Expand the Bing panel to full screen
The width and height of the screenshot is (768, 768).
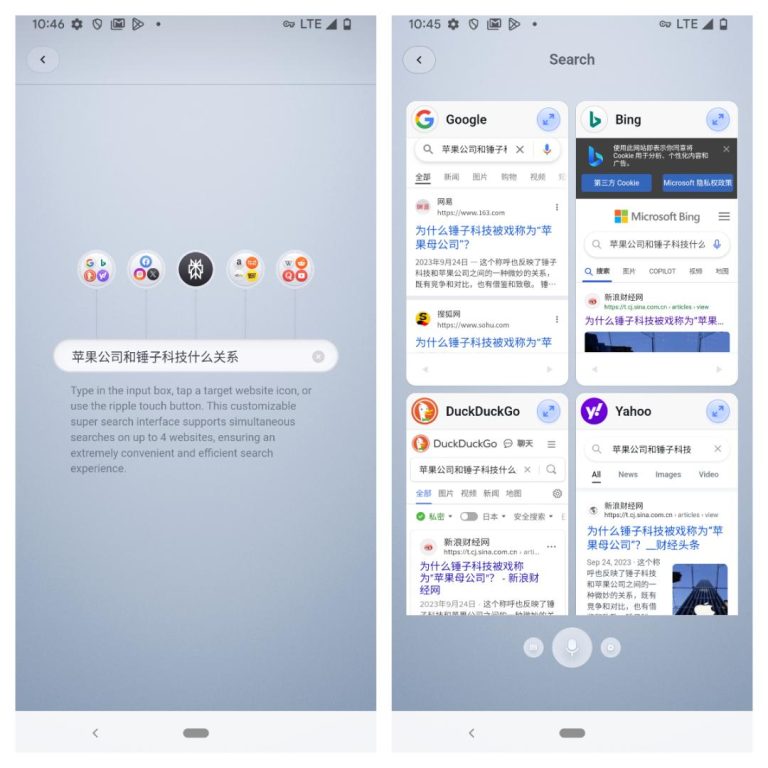[718, 119]
